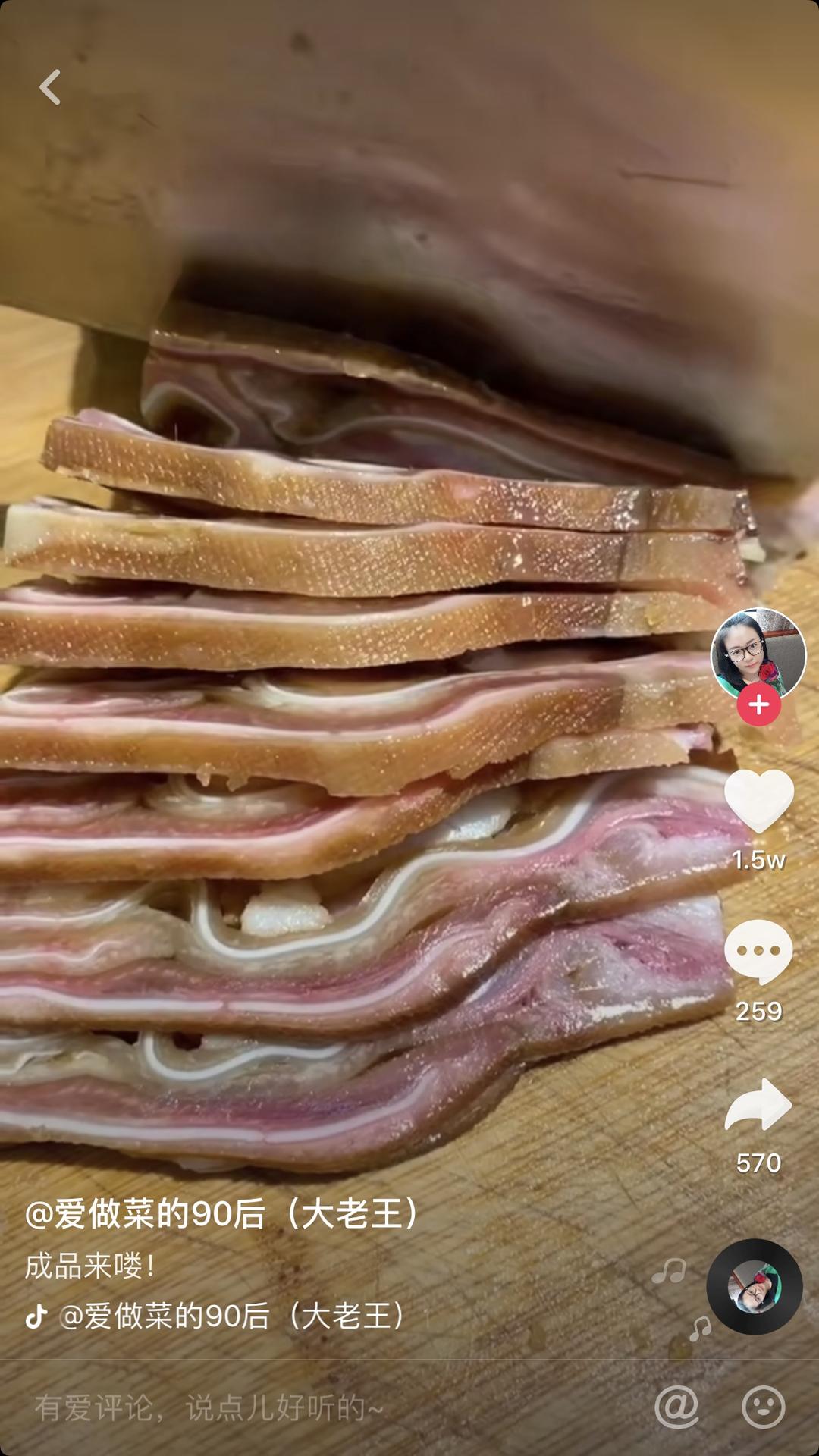Open the comments with the bubble icon
Image resolution: width=819 pixels, height=1456 pixels.
[758, 952]
